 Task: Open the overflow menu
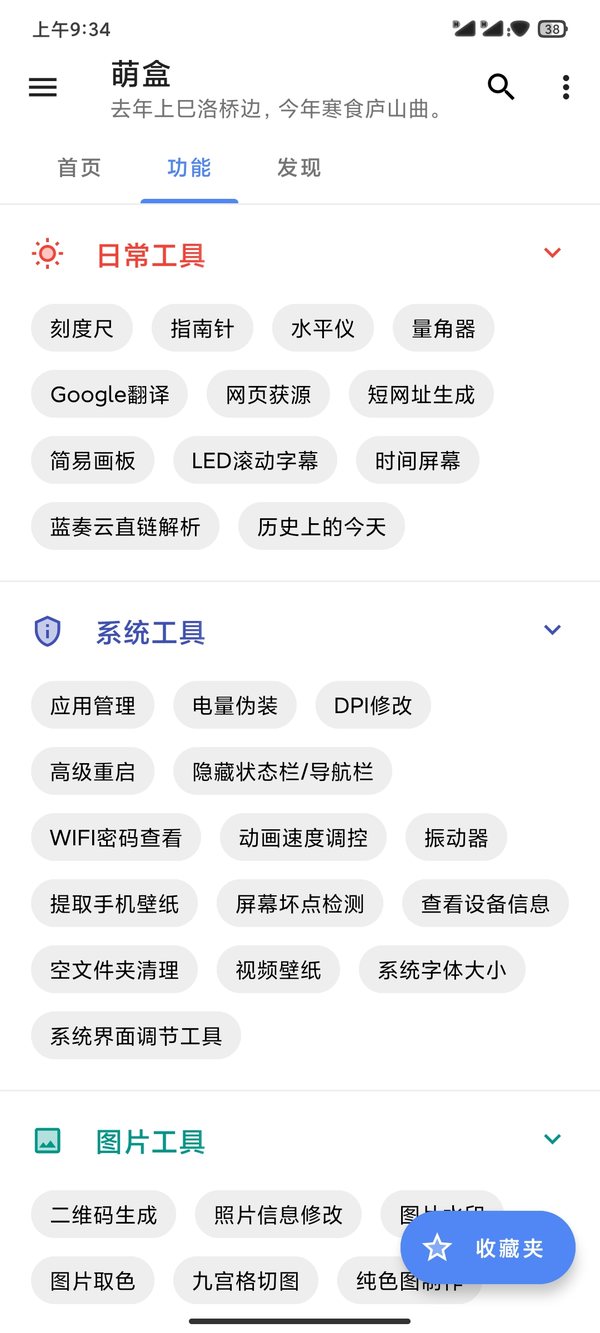[x=566, y=88]
